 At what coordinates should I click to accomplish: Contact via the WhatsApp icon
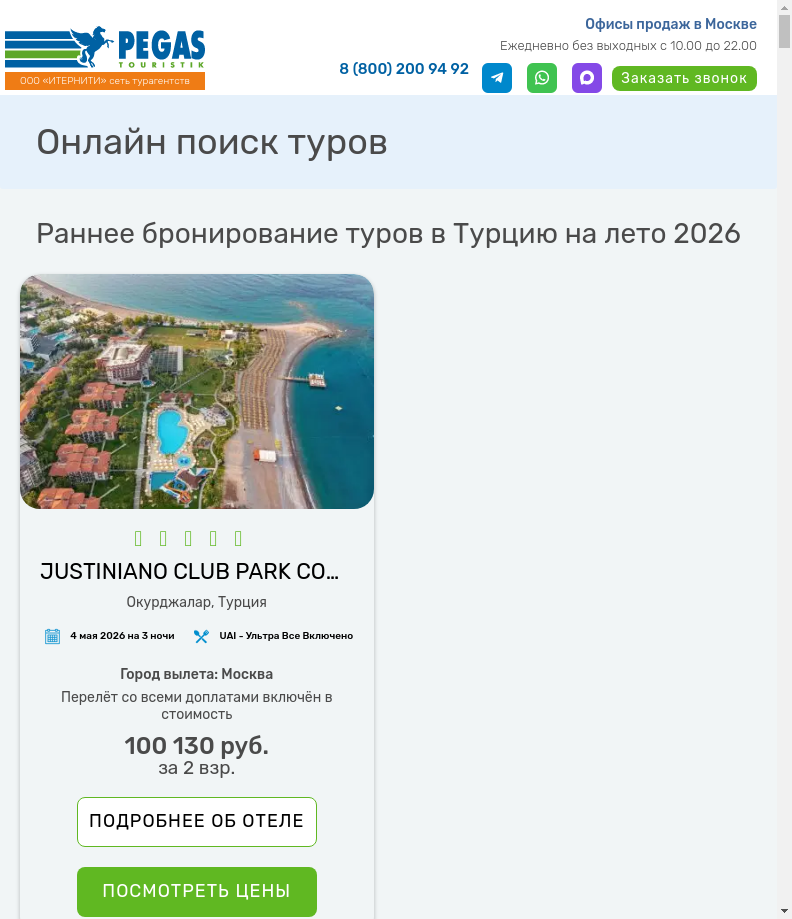[x=542, y=78]
